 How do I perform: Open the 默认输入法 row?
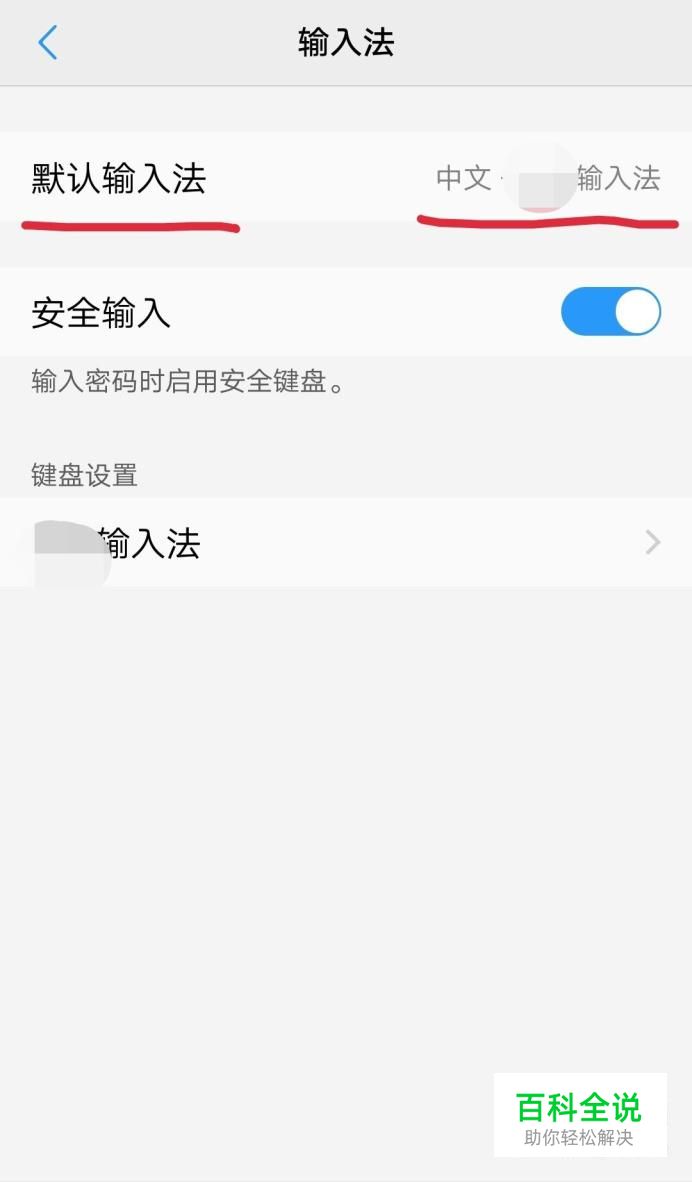[346, 177]
